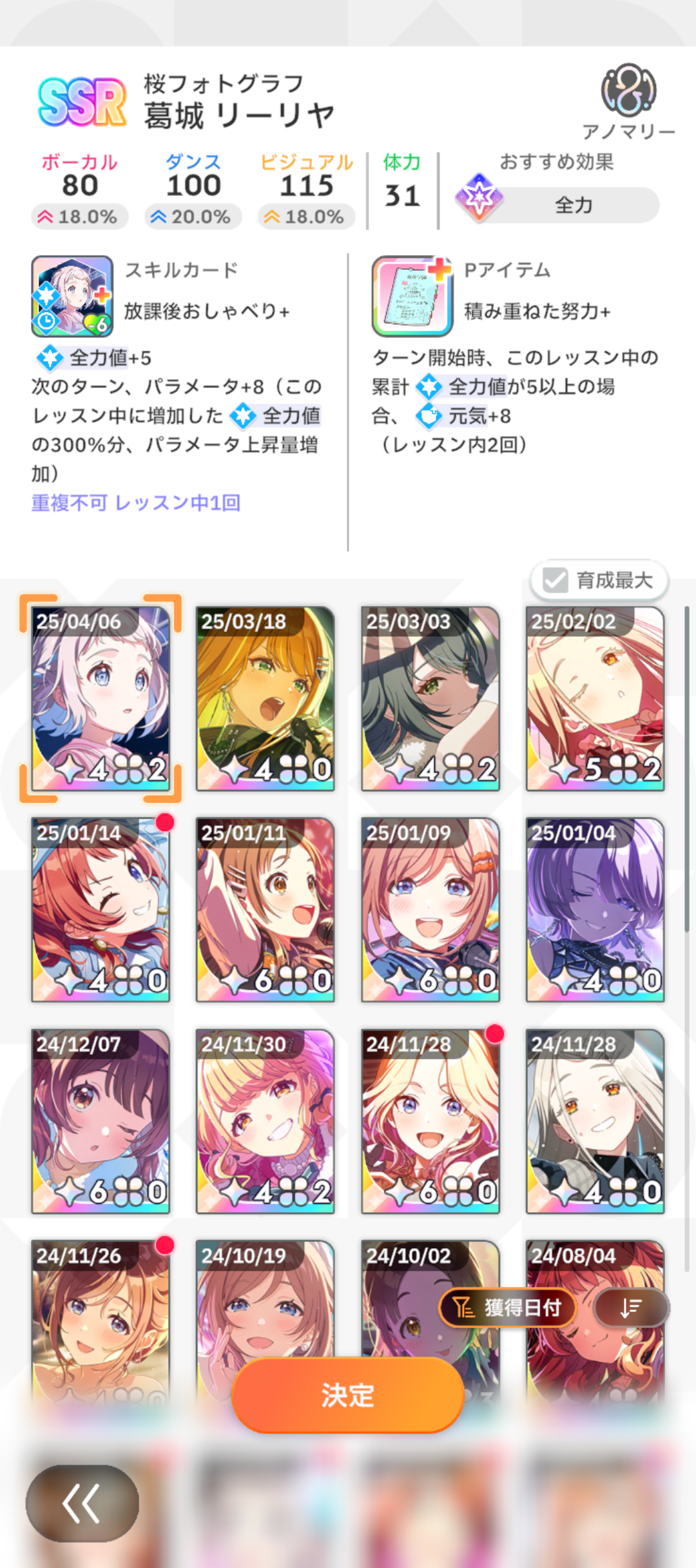696x1568 pixels.
Task: Choose the card dated 25/01/09
Action: (x=430, y=910)
